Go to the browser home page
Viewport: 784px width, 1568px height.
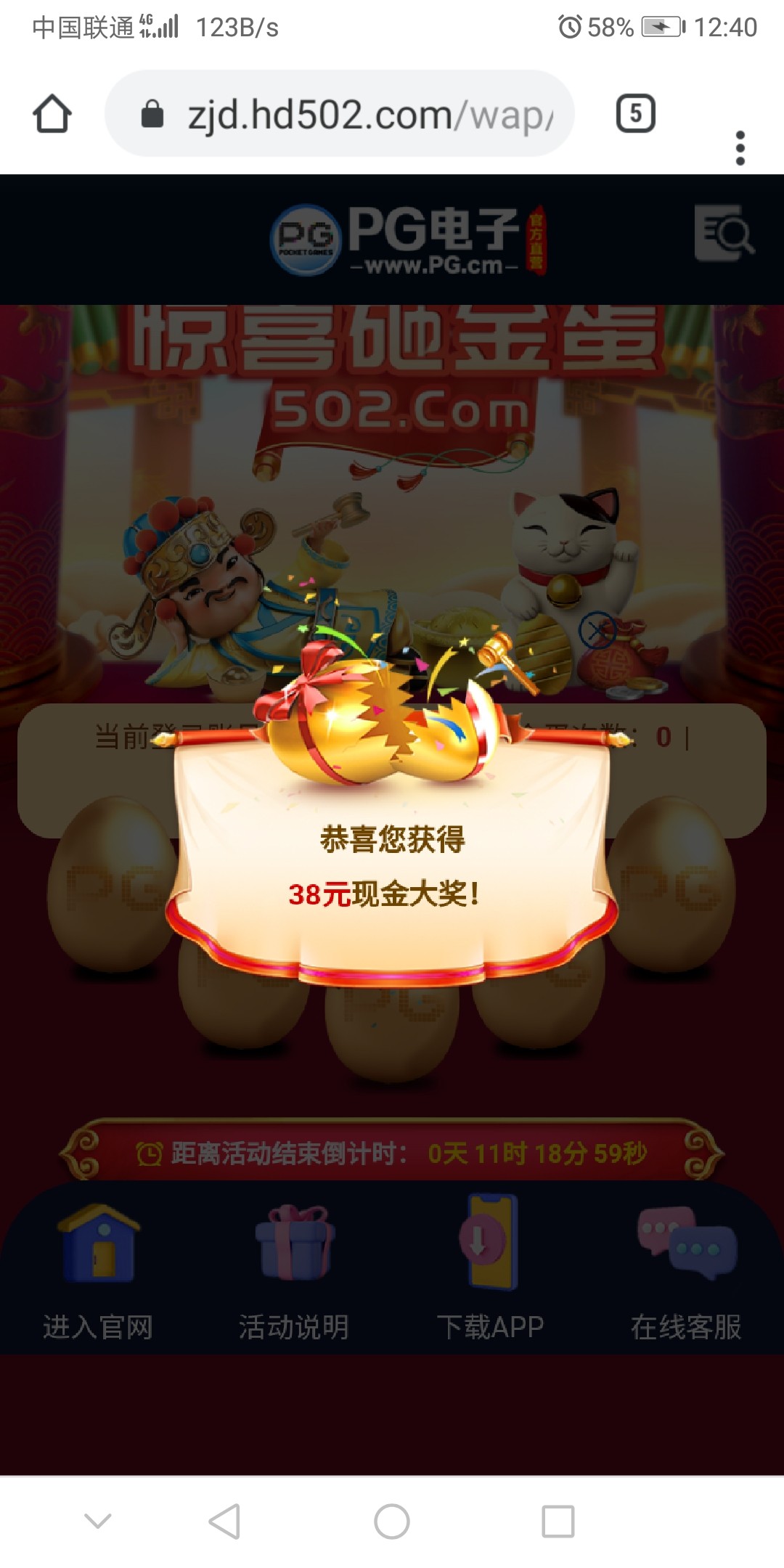tap(52, 114)
